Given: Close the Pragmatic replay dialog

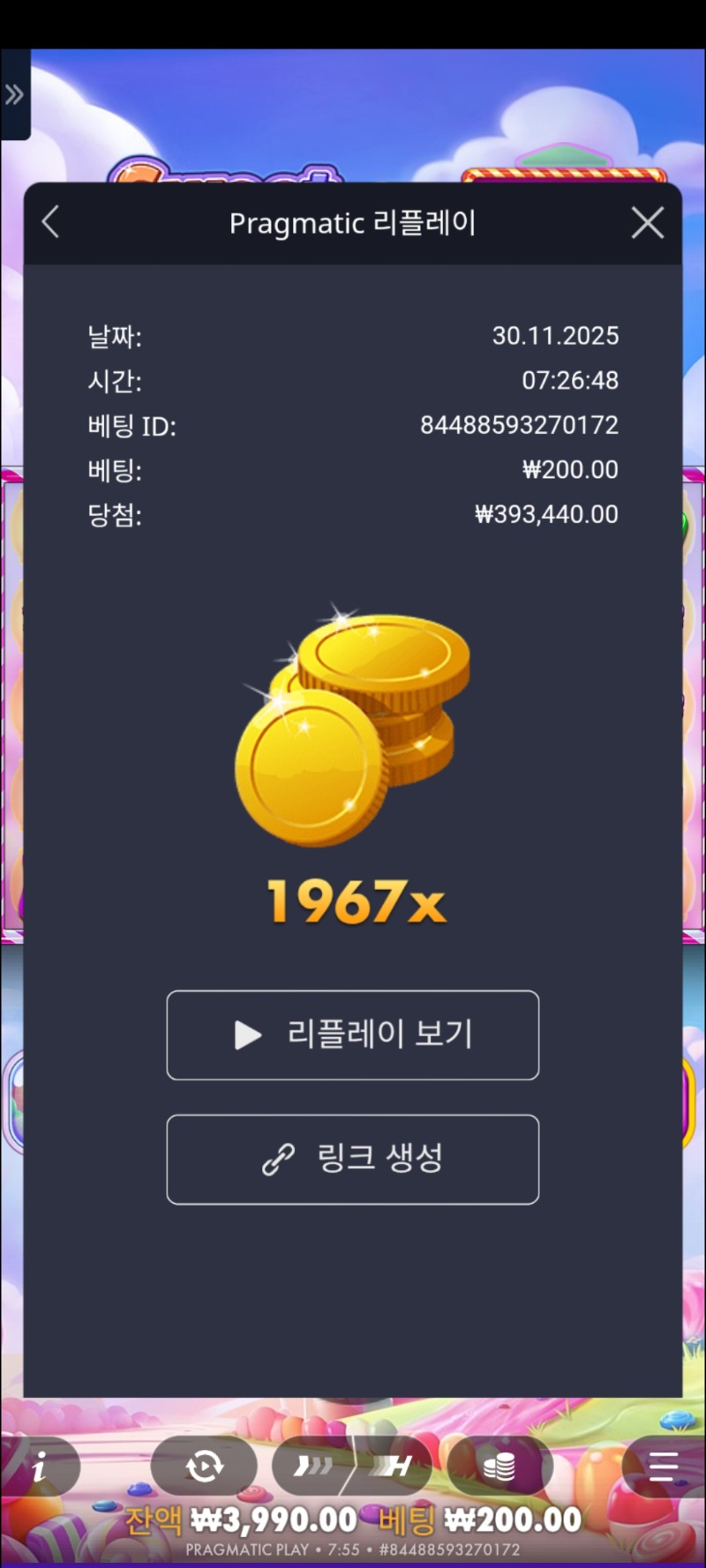Looking at the screenshot, I should (648, 223).
